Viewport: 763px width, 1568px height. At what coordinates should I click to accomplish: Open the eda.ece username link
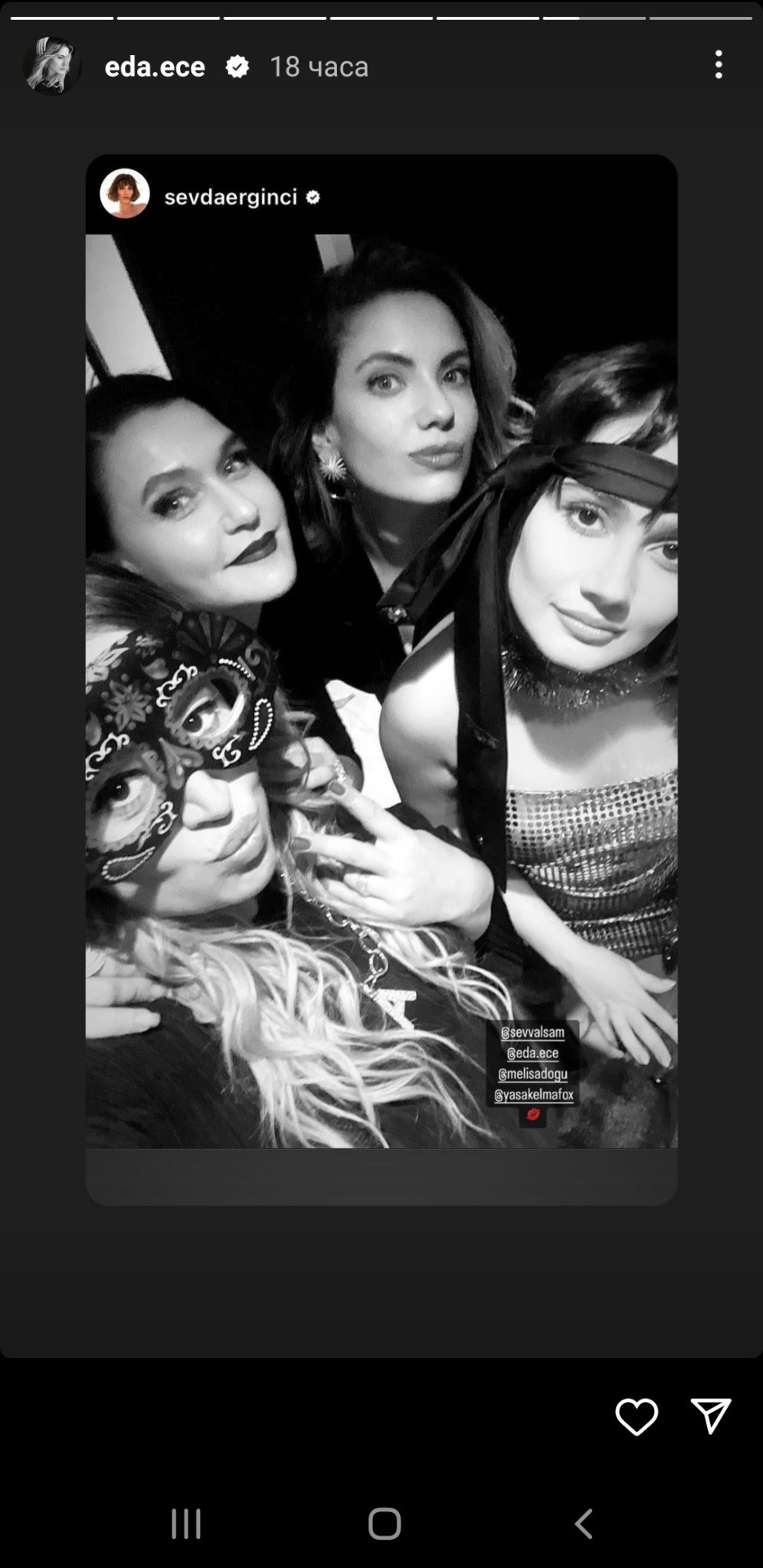pos(155,67)
